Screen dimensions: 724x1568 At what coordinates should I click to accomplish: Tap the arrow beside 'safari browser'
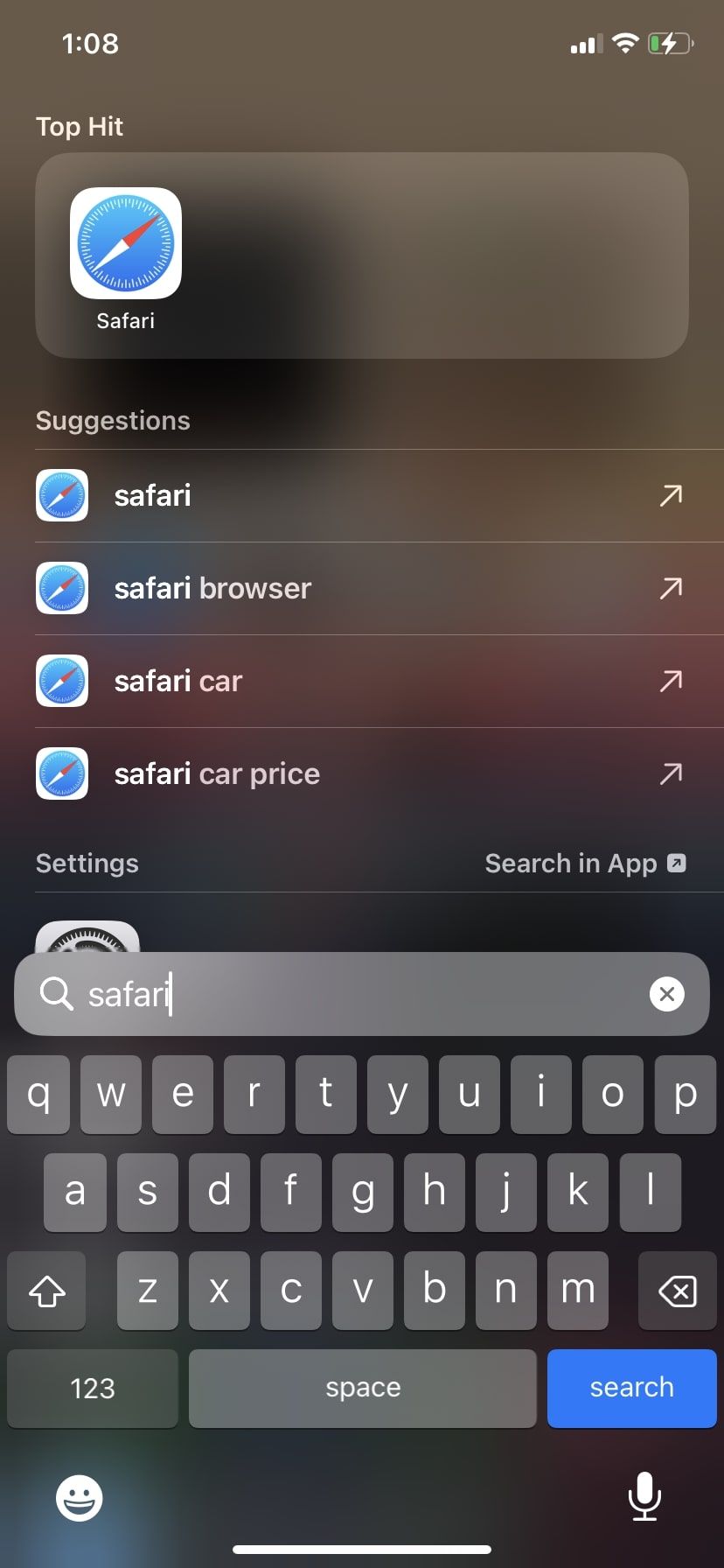669,588
